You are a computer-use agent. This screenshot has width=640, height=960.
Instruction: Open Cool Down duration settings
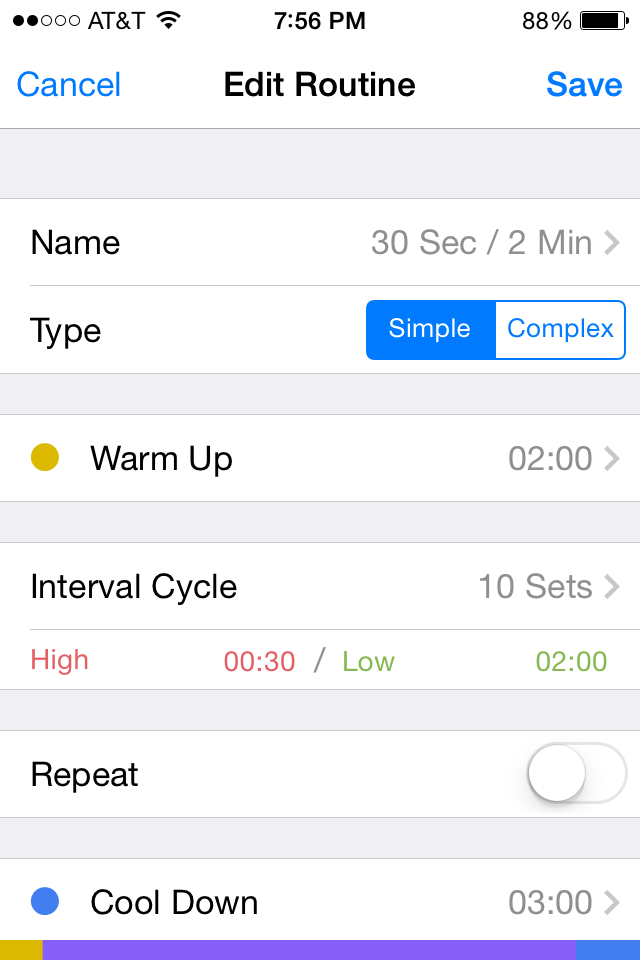pos(320,902)
